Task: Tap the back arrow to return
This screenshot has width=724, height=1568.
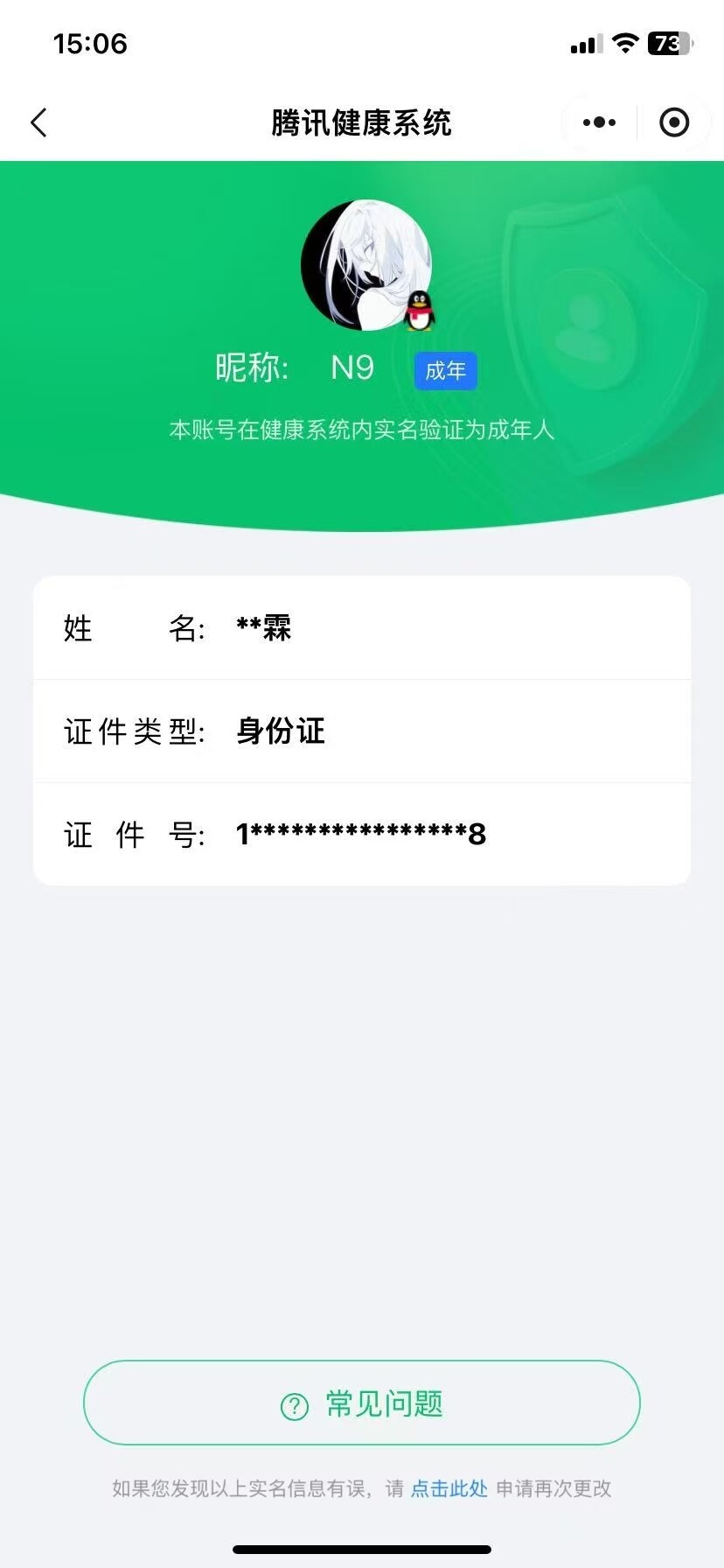Action: (38, 122)
